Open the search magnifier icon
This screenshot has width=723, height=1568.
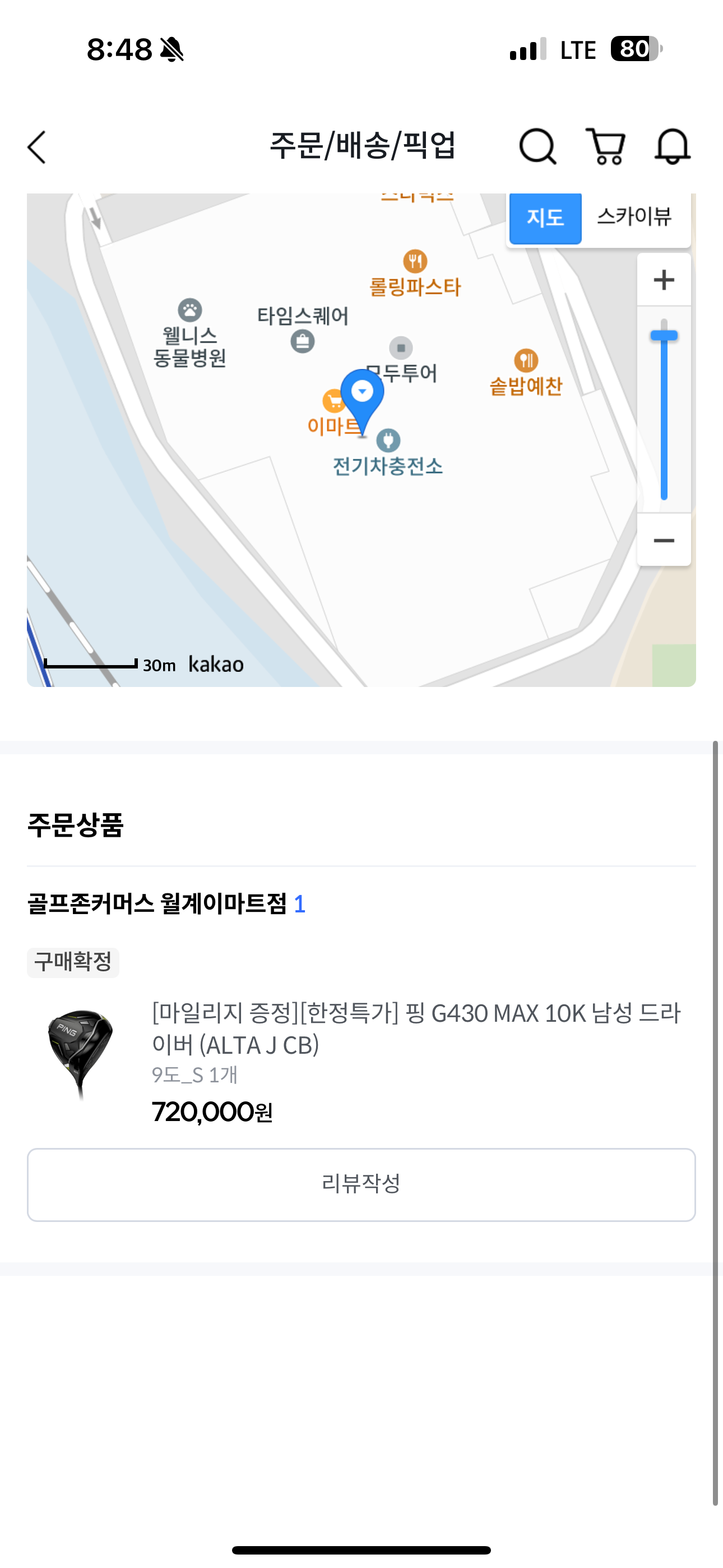pyautogui.click(x=537, y=147)
